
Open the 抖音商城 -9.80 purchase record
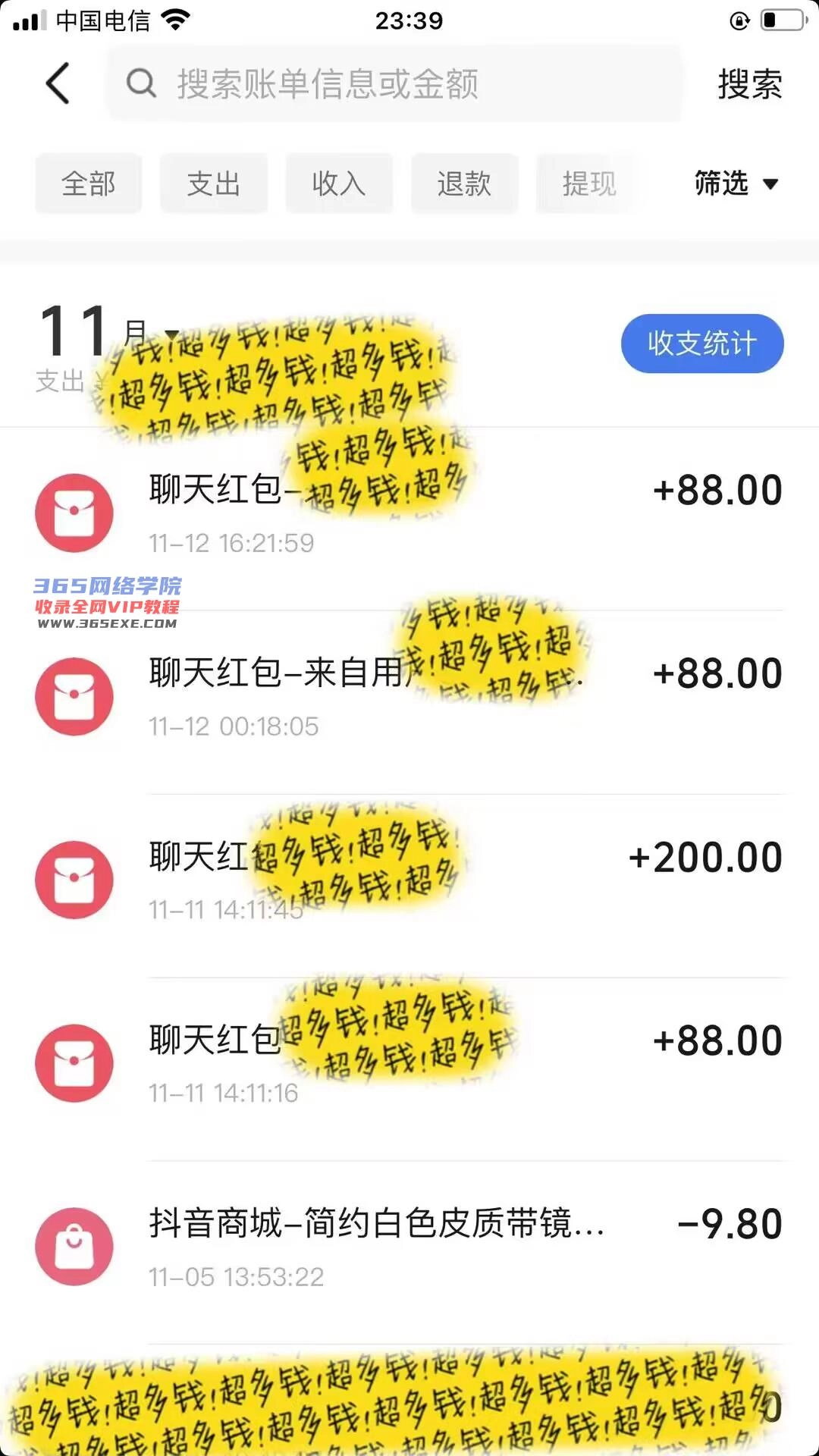tap(409, 1247)
